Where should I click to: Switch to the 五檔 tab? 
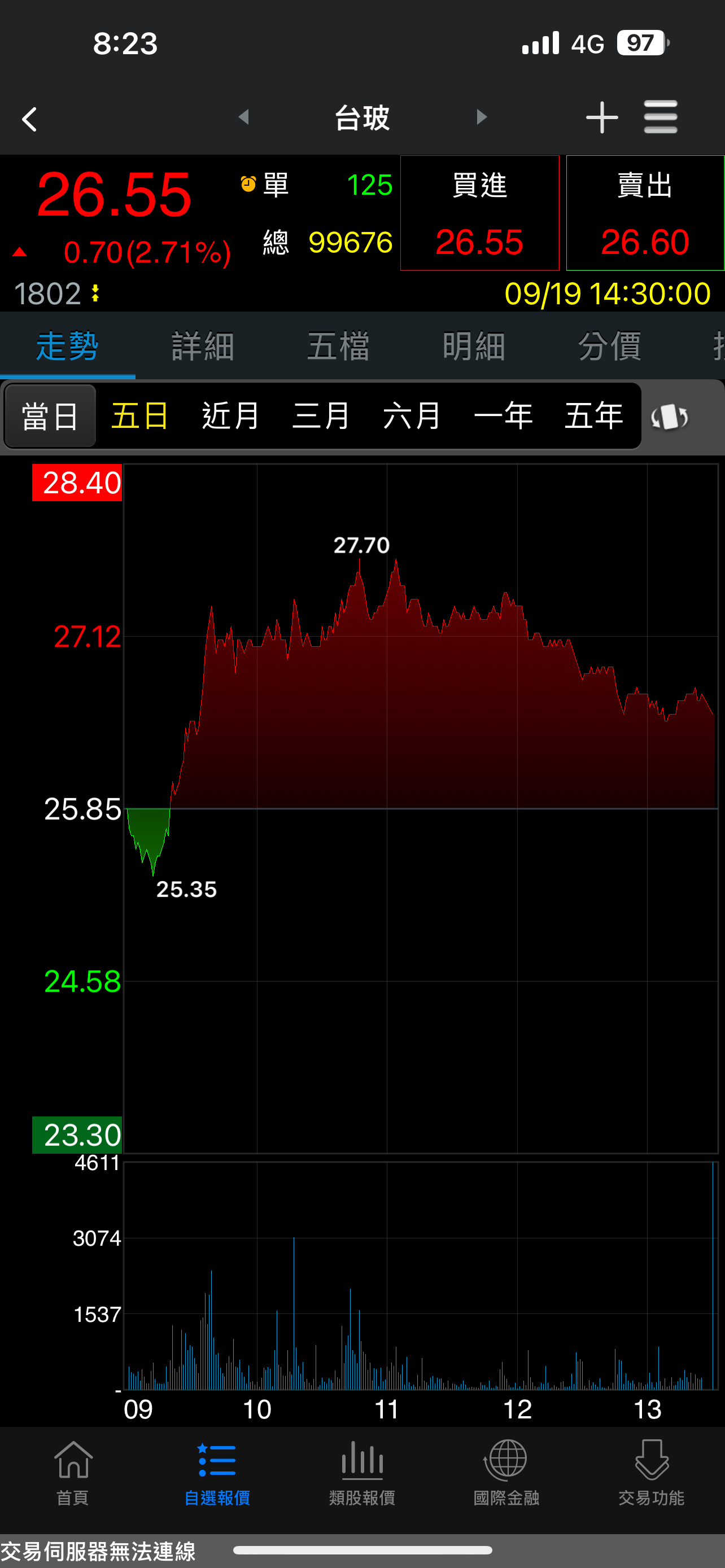(338, 347)
